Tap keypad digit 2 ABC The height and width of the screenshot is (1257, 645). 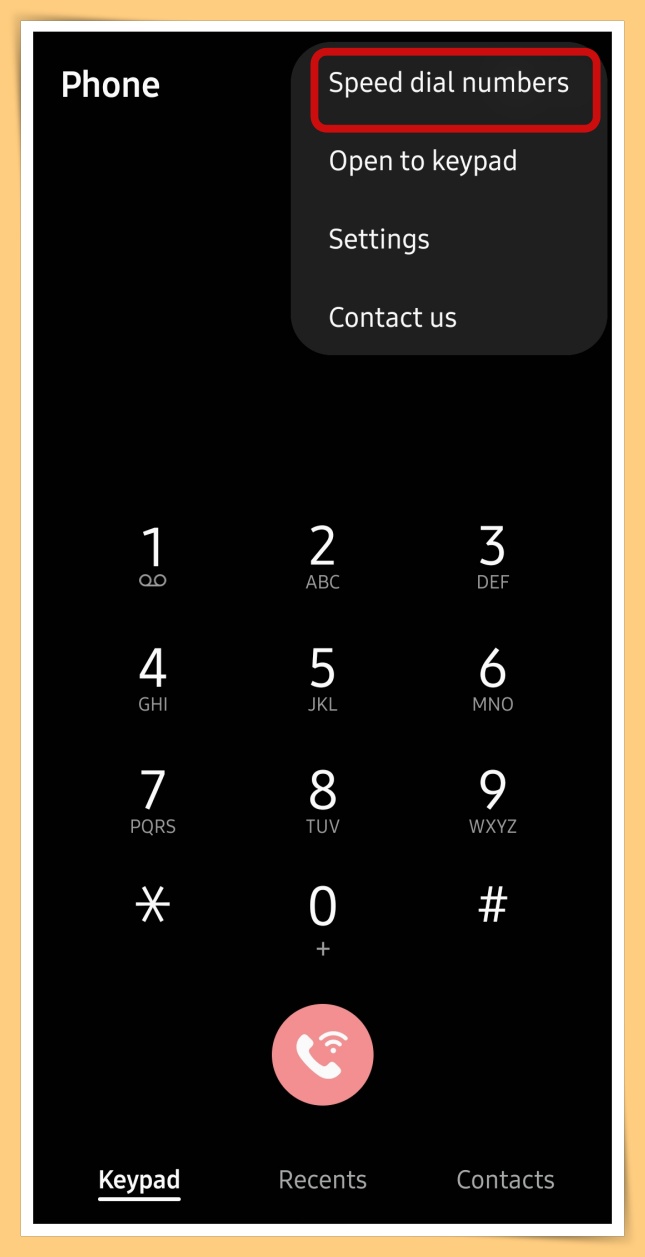click(x=322, y=557)
